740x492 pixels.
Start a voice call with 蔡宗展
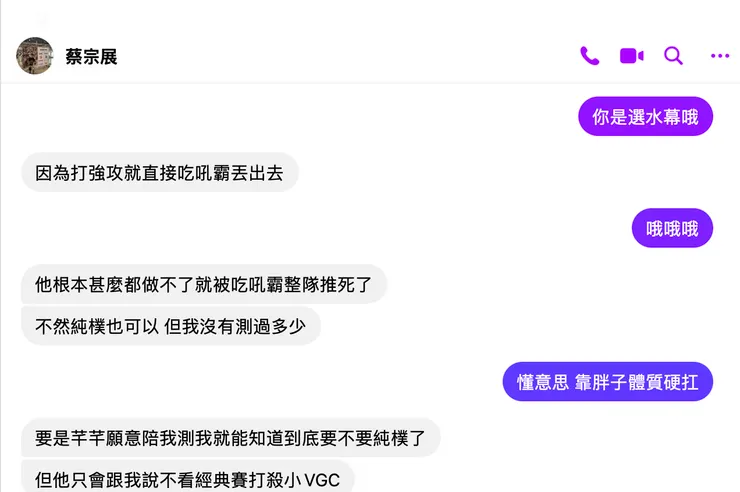(589, 56)
